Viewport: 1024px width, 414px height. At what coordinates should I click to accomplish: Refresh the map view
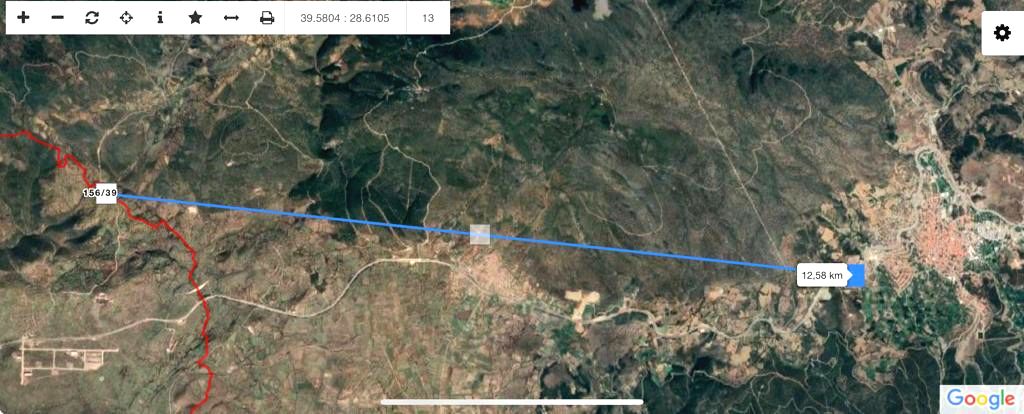92,18
